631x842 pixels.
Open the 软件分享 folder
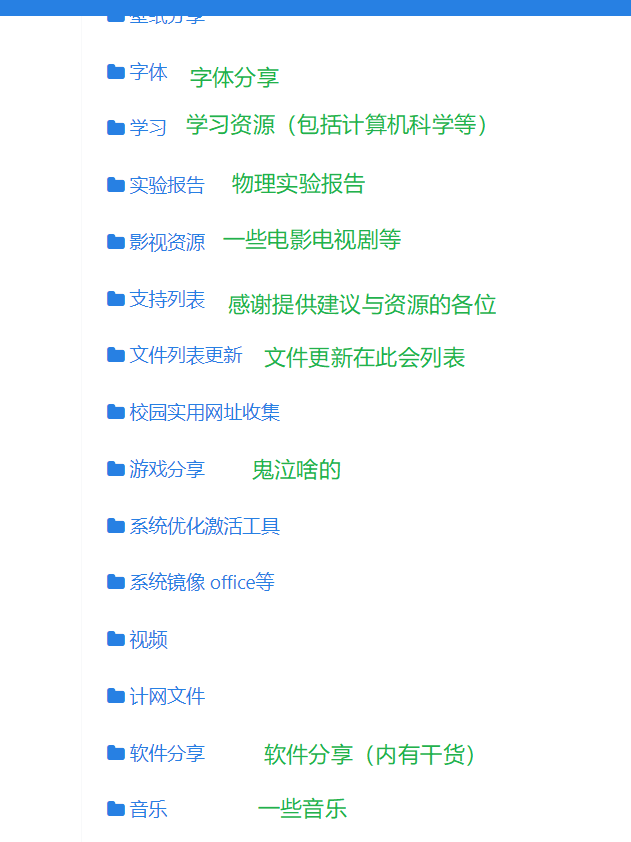(x=166, y=753)
